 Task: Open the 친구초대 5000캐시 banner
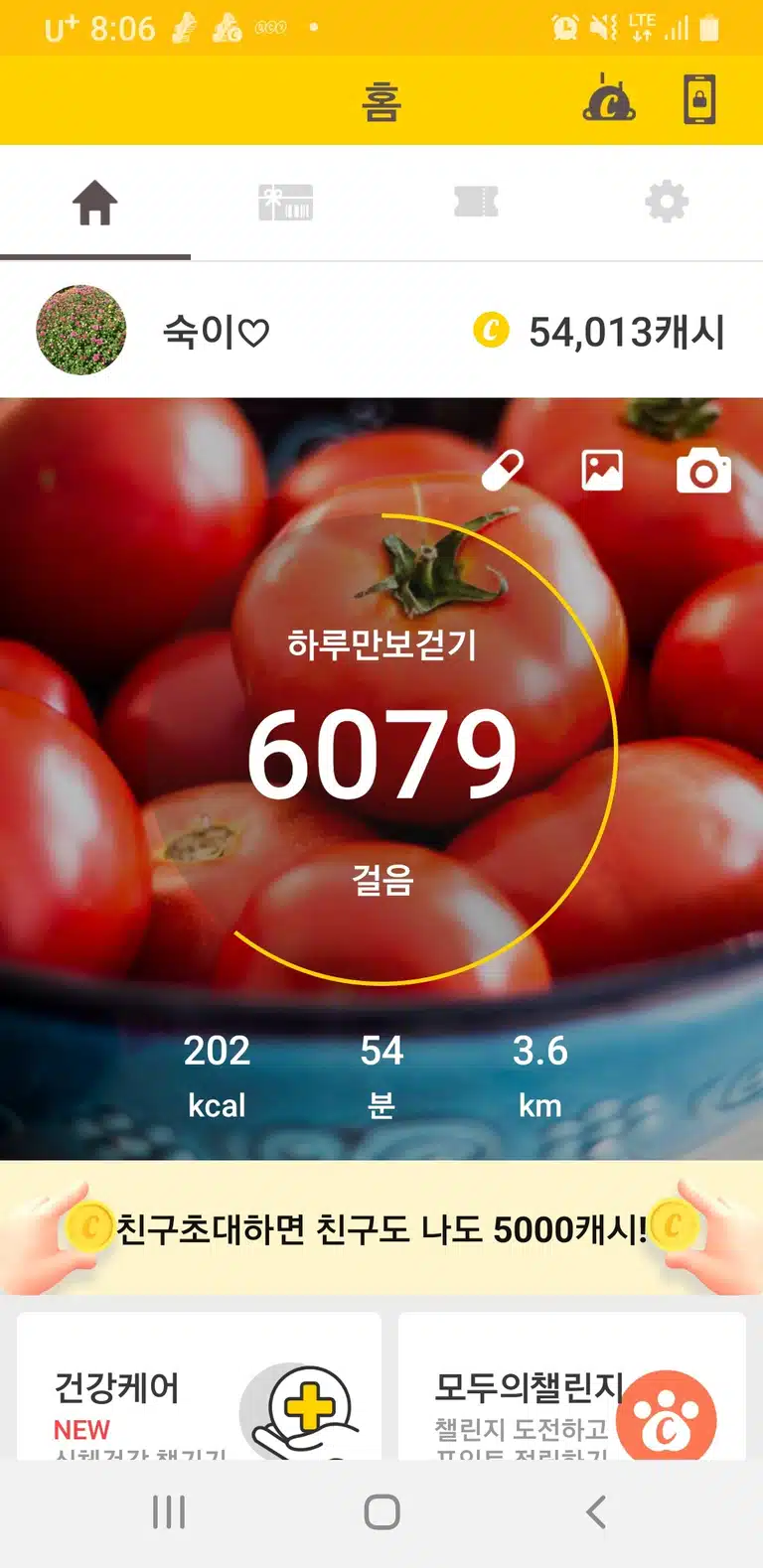381,1227
